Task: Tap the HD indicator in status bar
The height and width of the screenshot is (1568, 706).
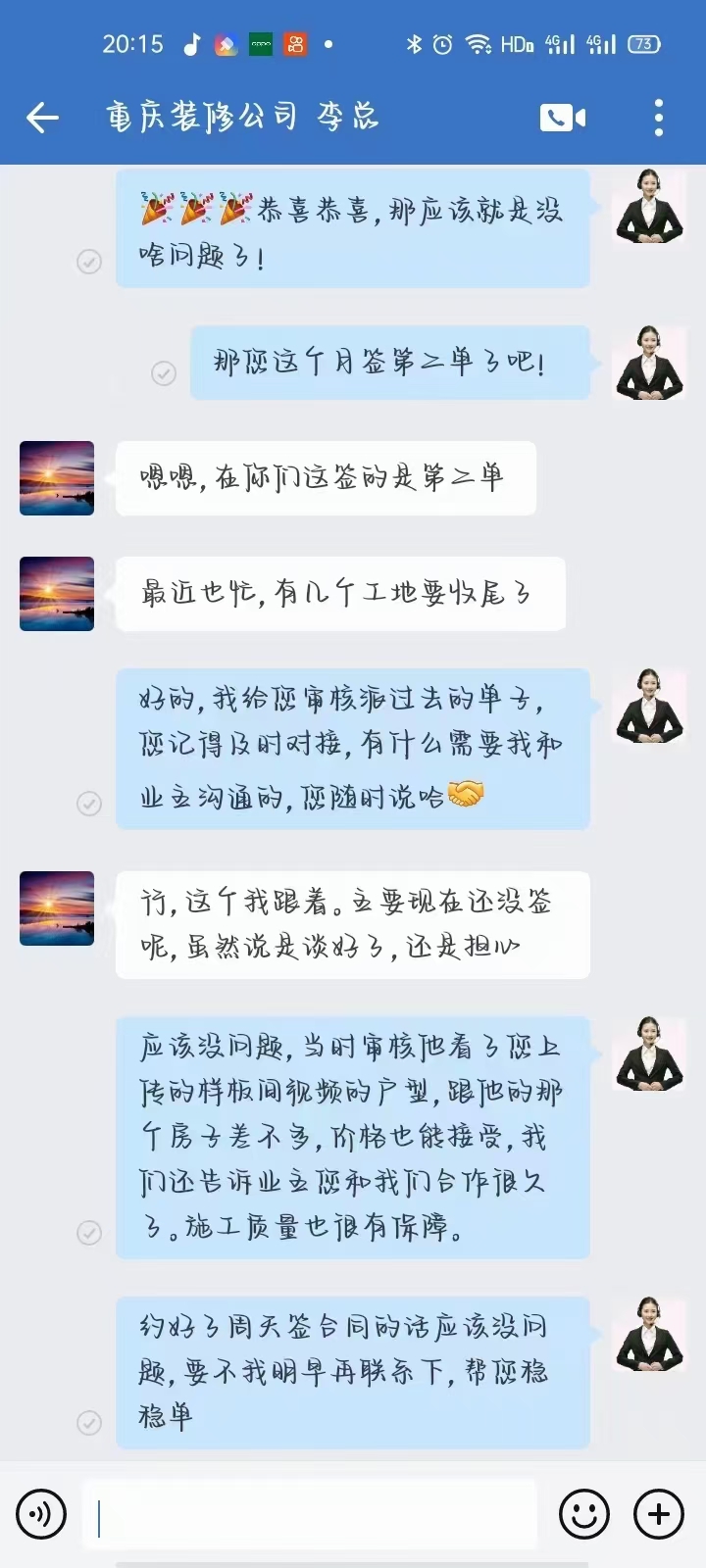Action: (x=518, y=43)
